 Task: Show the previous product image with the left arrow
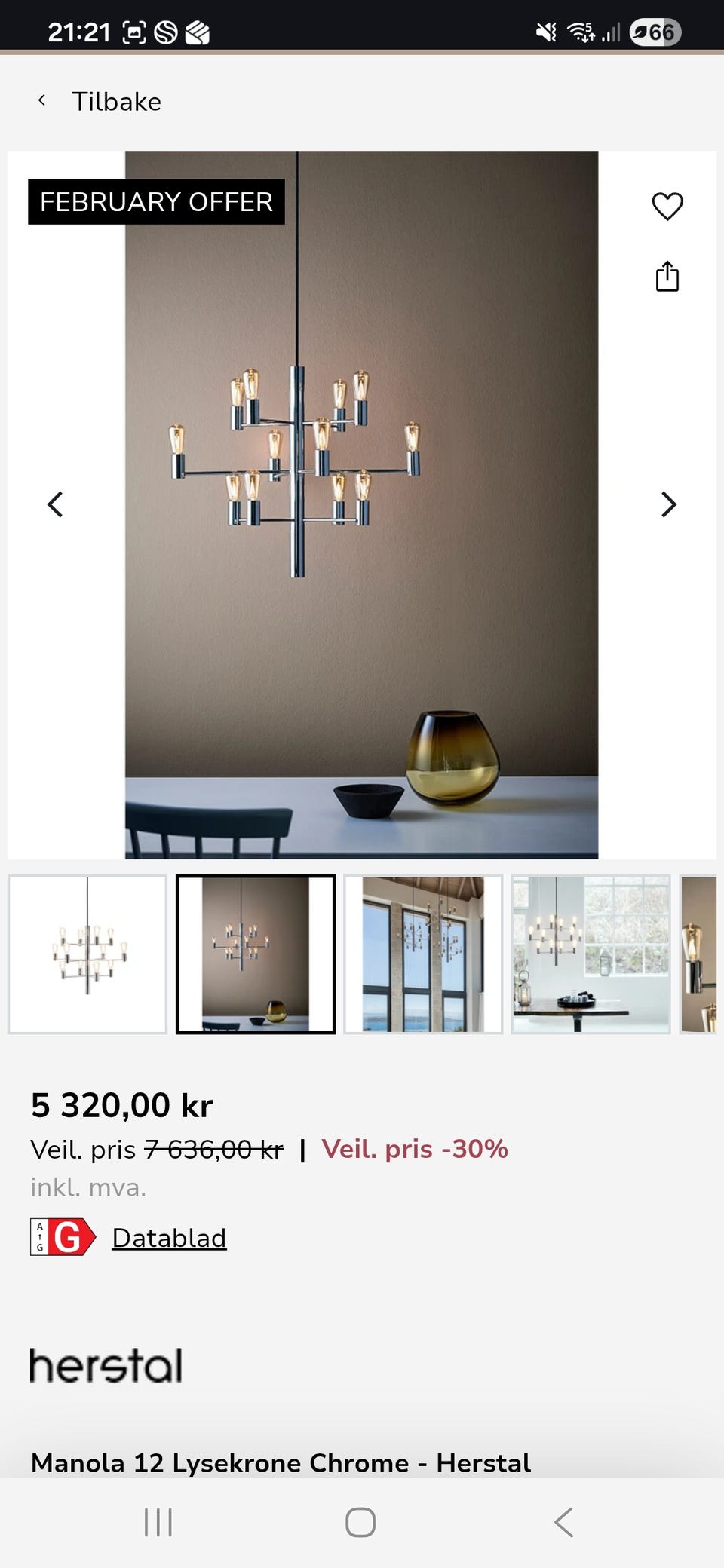point(56,504)
